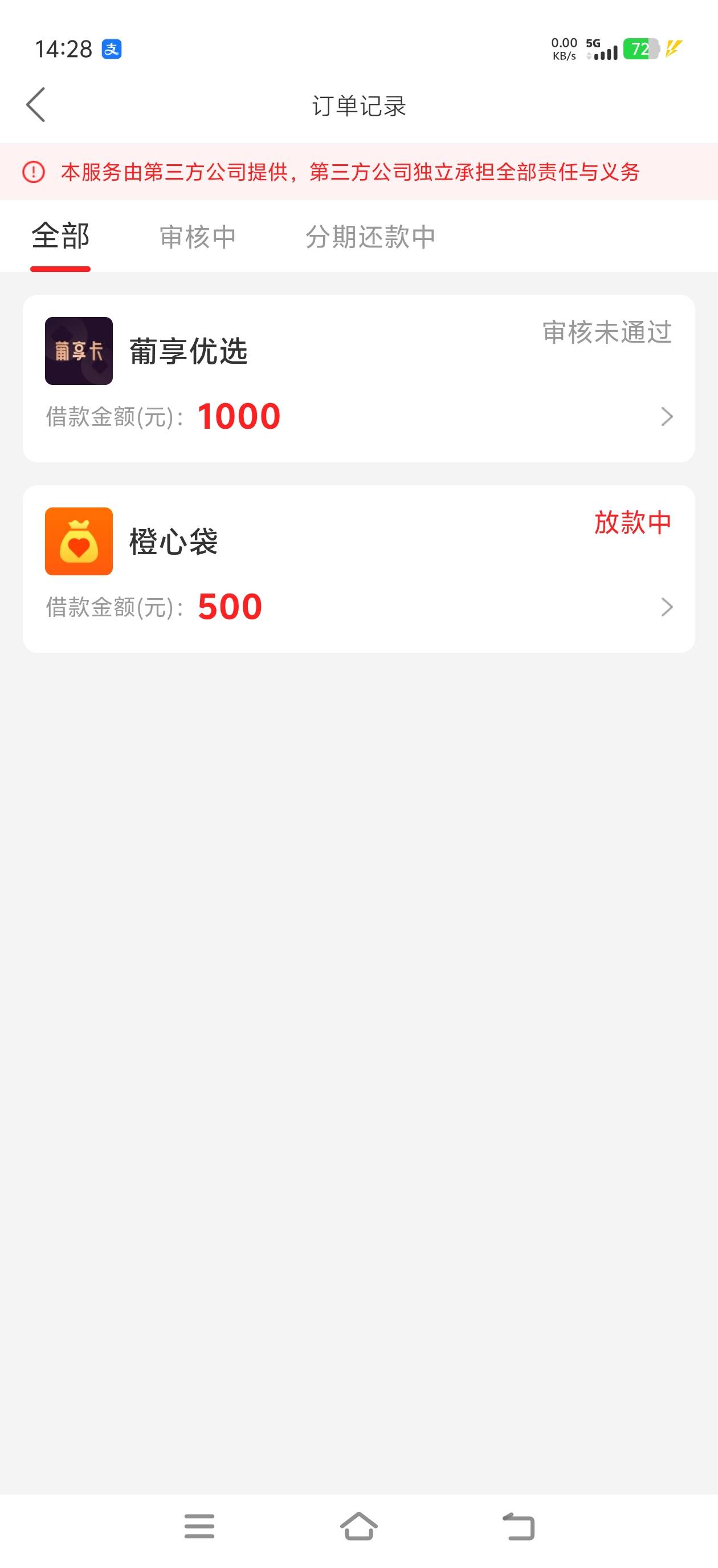Open the system recent apps menu

pyautogui.click(x=199, y=1526)
